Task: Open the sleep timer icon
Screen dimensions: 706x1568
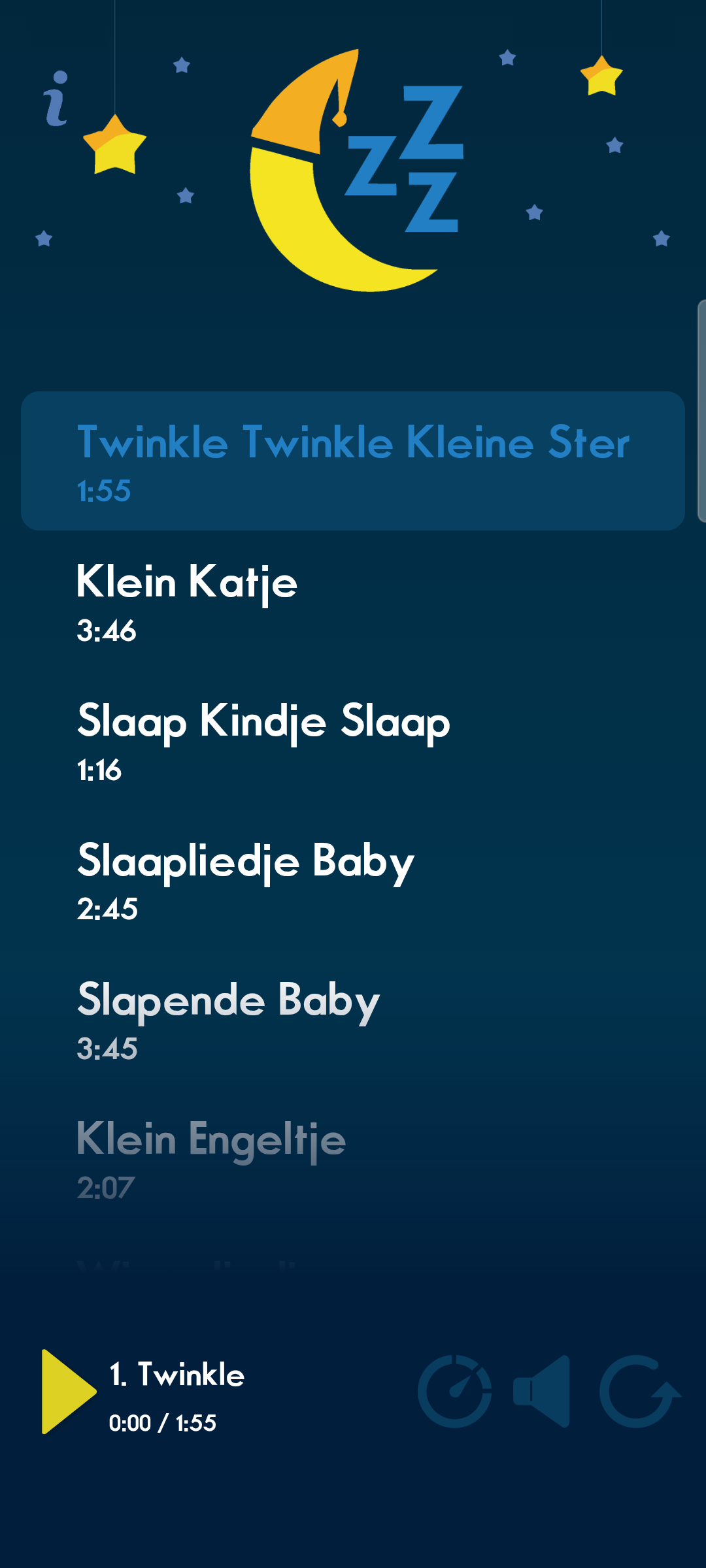Action: 455,1392
